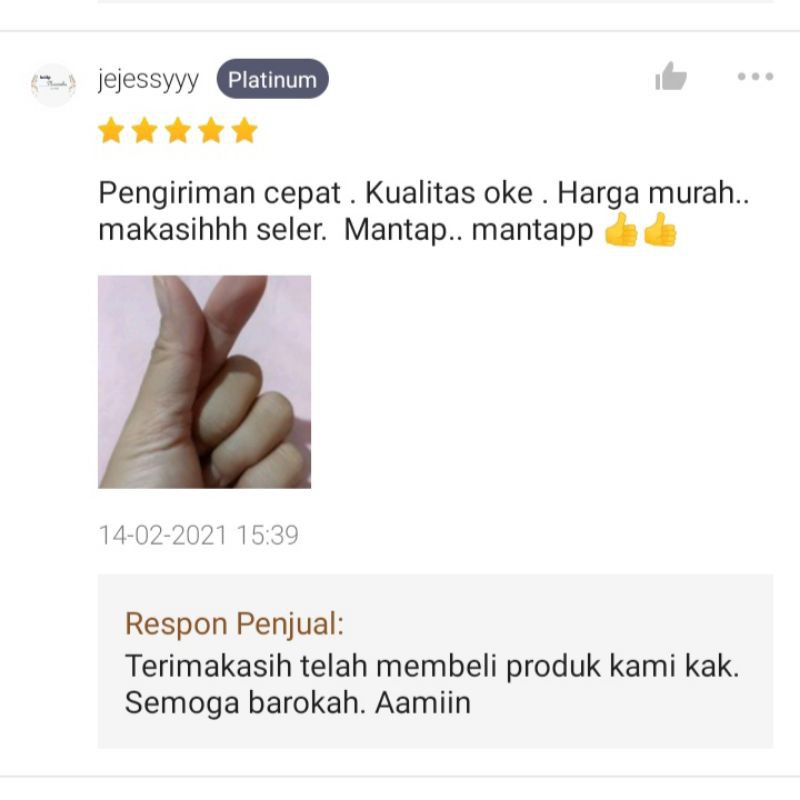The height and width of the screenshot is (800, 800).
Task: Open jejessyyy's profile avatar
Action: 53,84
